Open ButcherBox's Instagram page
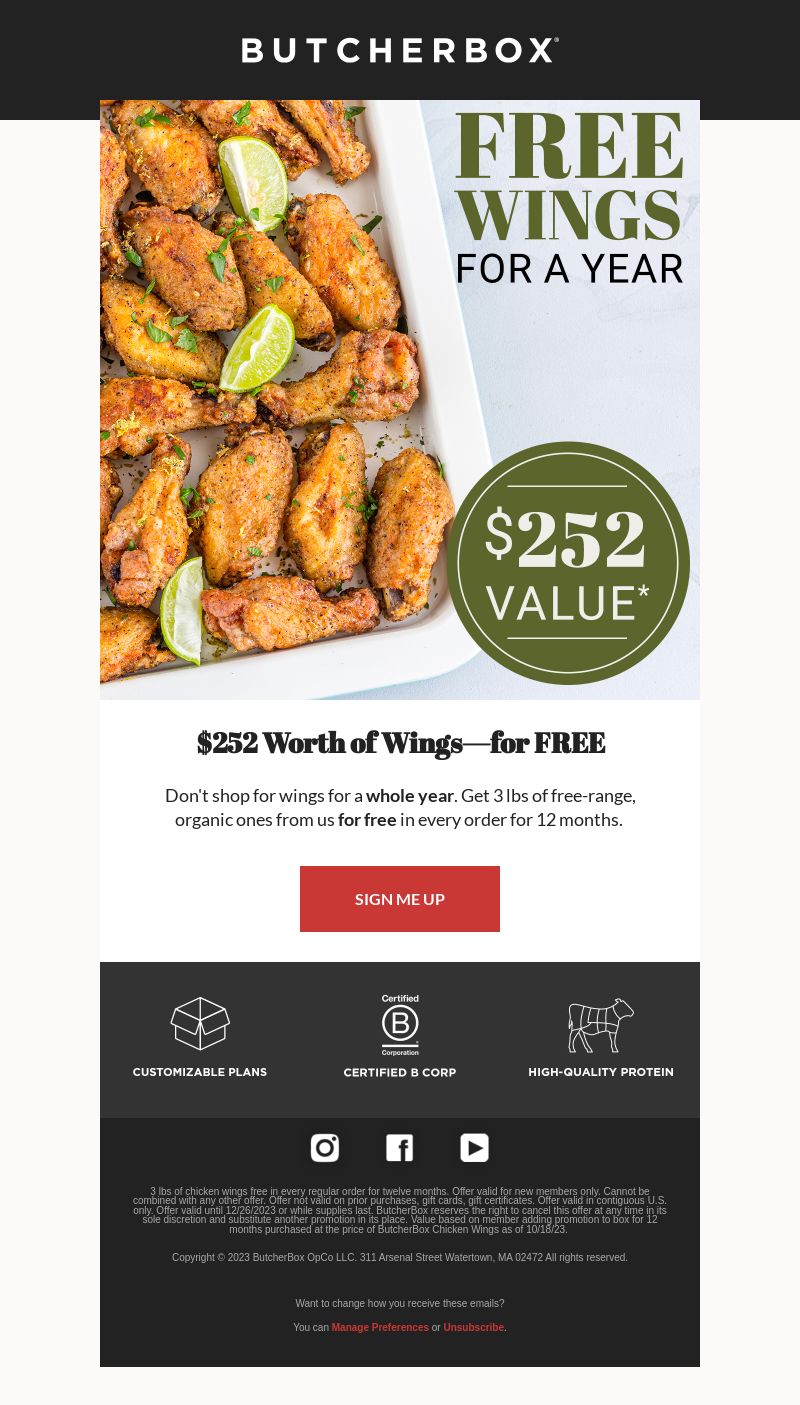The height and width of the screenshot is (1405, 800). click(x=325, y=1148)
